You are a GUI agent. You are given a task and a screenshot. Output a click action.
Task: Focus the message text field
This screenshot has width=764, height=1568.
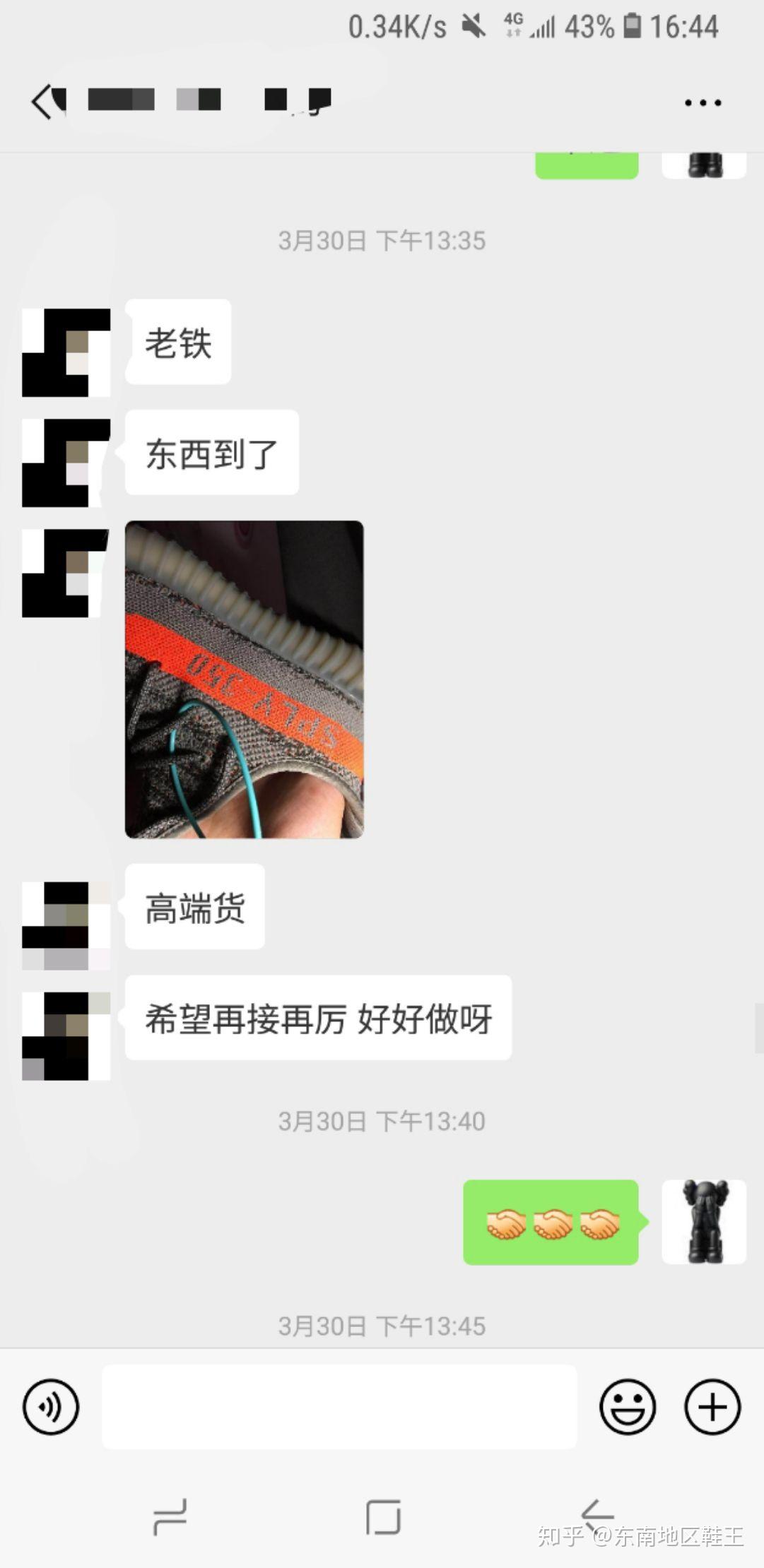(339, 1406)
